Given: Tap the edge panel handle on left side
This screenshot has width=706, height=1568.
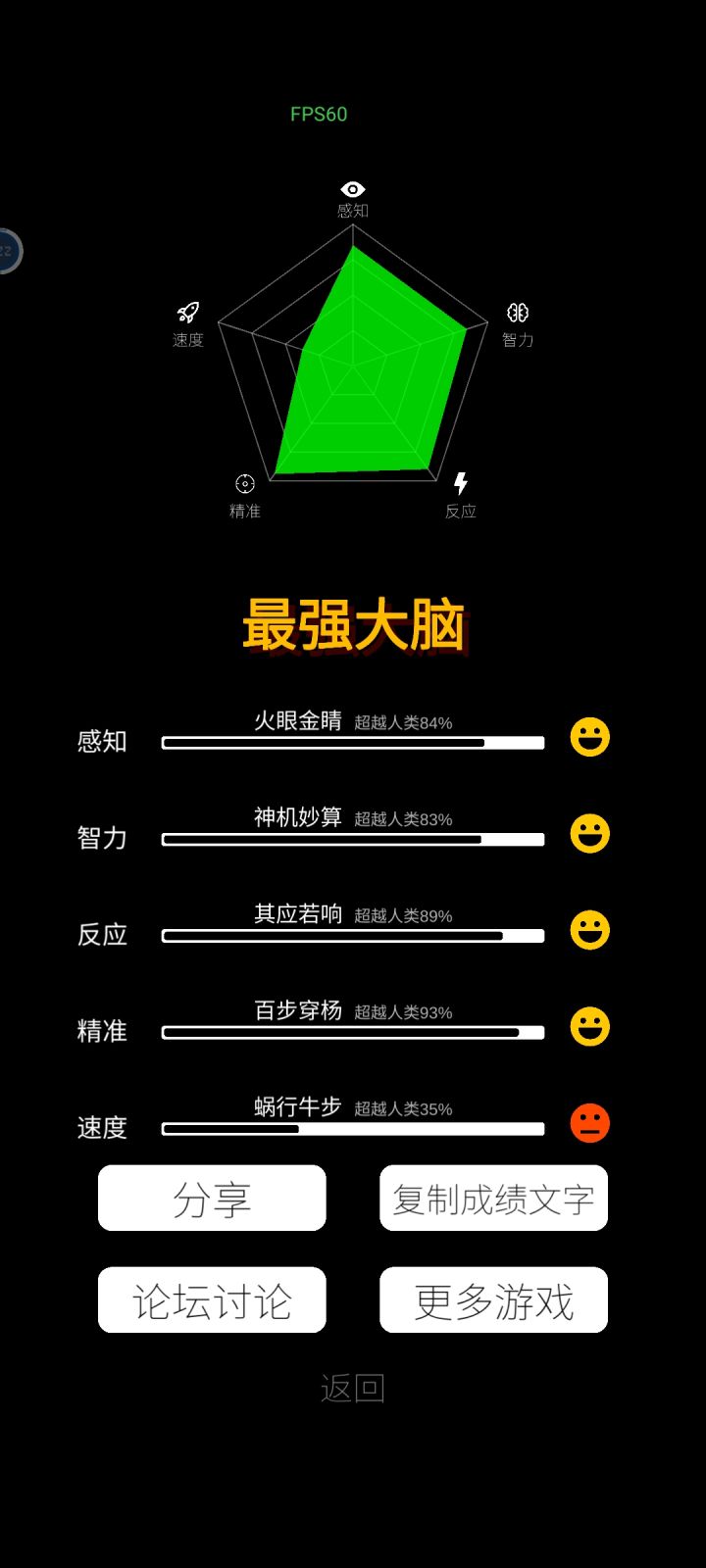Looking at the screenshot, I should (x=5, y=252).
